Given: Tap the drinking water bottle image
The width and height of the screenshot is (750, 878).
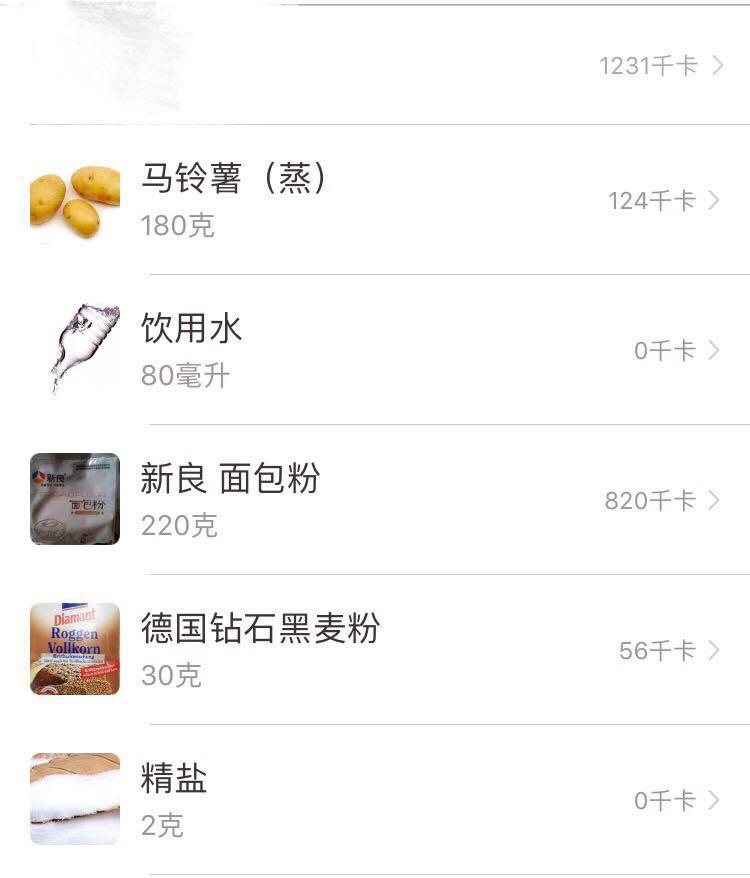Looking at the screenshot, I should 75,348.
